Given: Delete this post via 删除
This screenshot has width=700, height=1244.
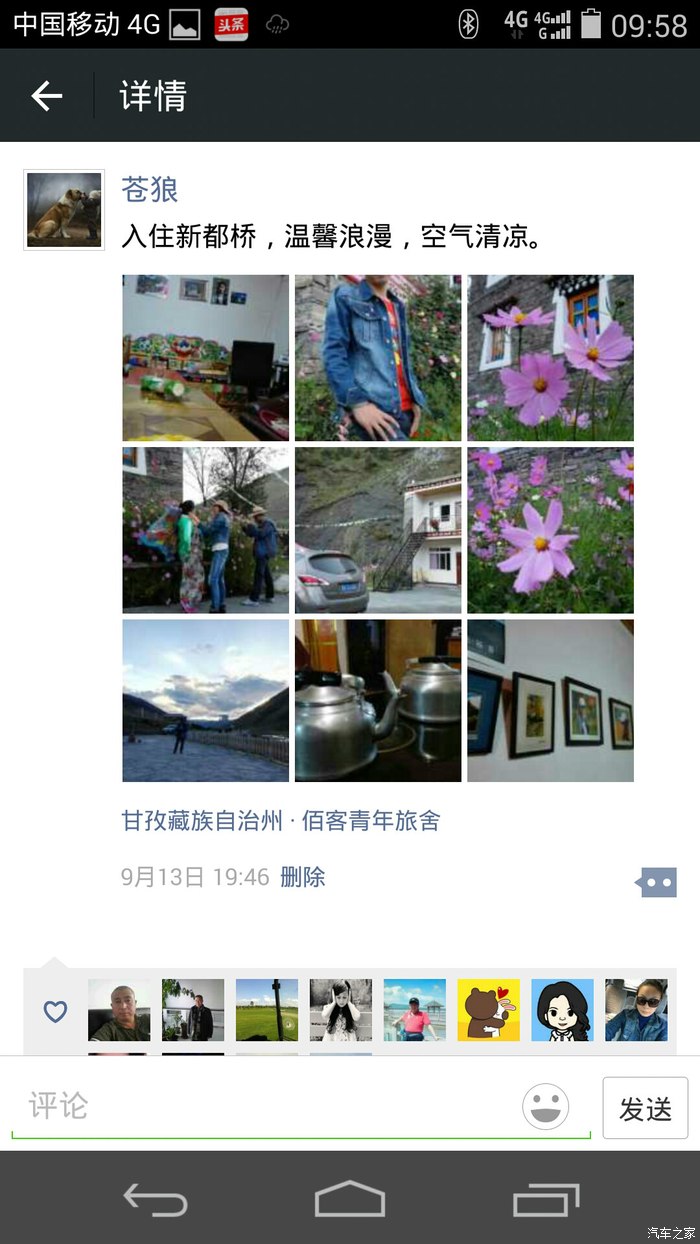Looking at the screenshot, I should coord(303,878).
